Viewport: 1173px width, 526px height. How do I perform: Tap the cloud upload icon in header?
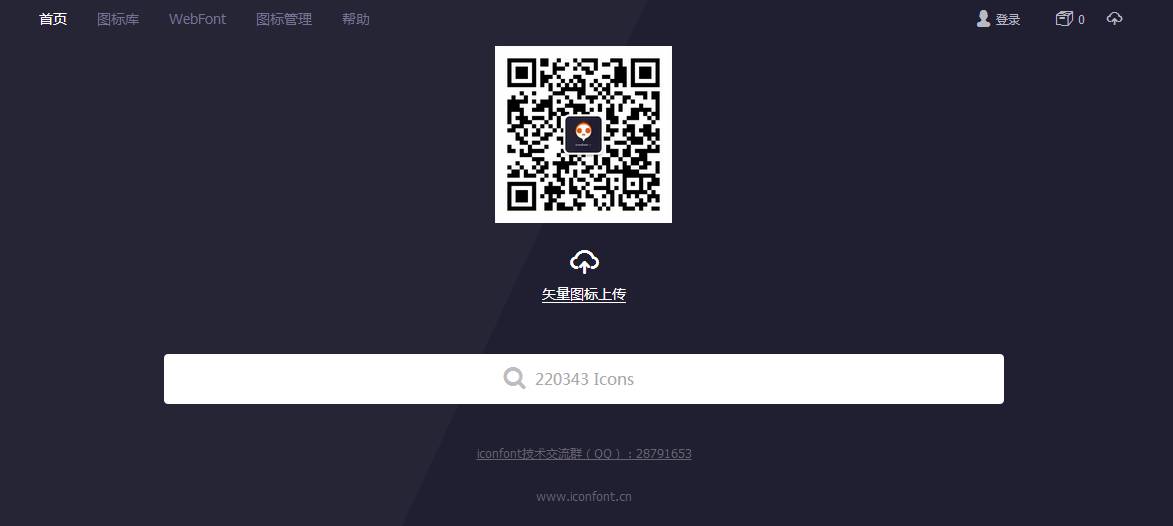(x=1114, y=19)
